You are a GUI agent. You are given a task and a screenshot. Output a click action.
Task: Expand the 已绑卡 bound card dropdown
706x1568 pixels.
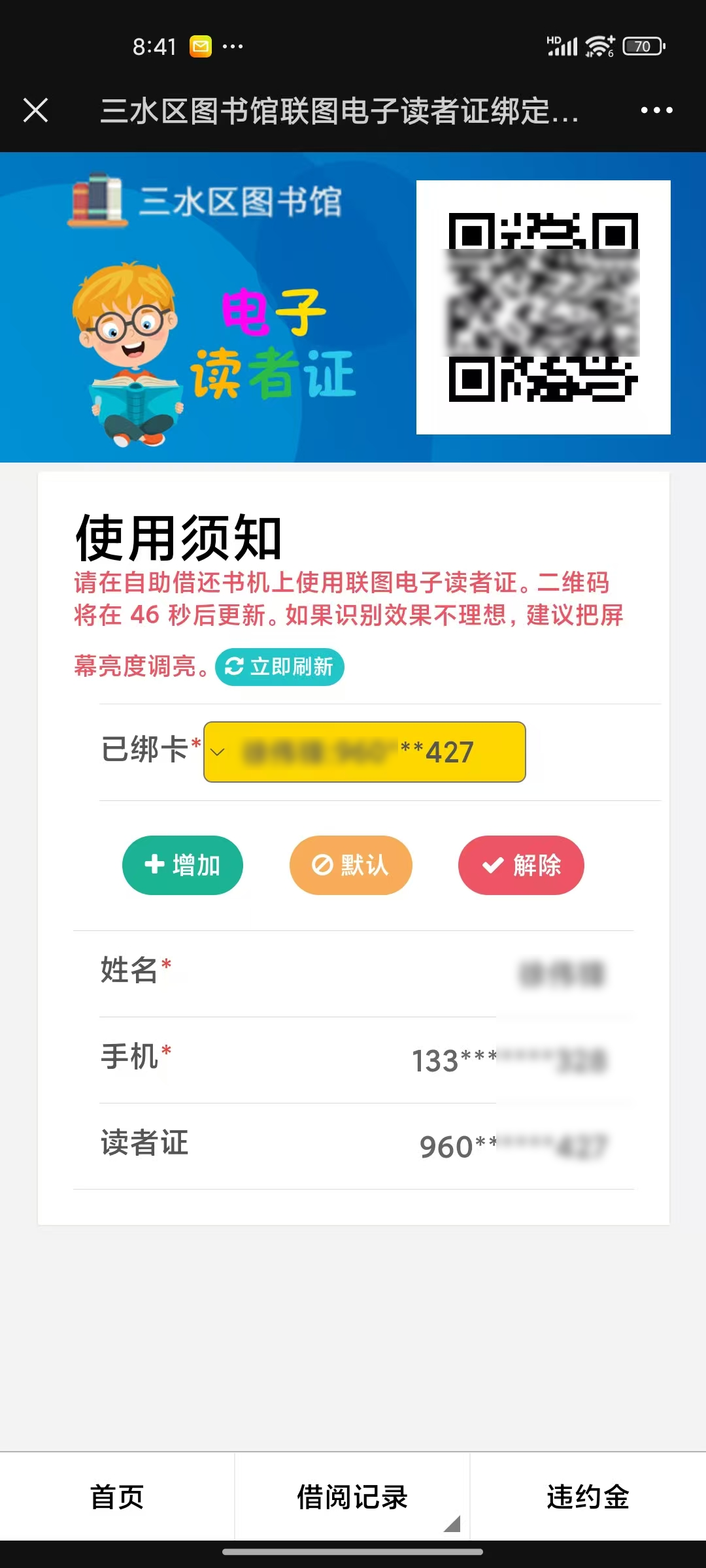click(364, 752)
